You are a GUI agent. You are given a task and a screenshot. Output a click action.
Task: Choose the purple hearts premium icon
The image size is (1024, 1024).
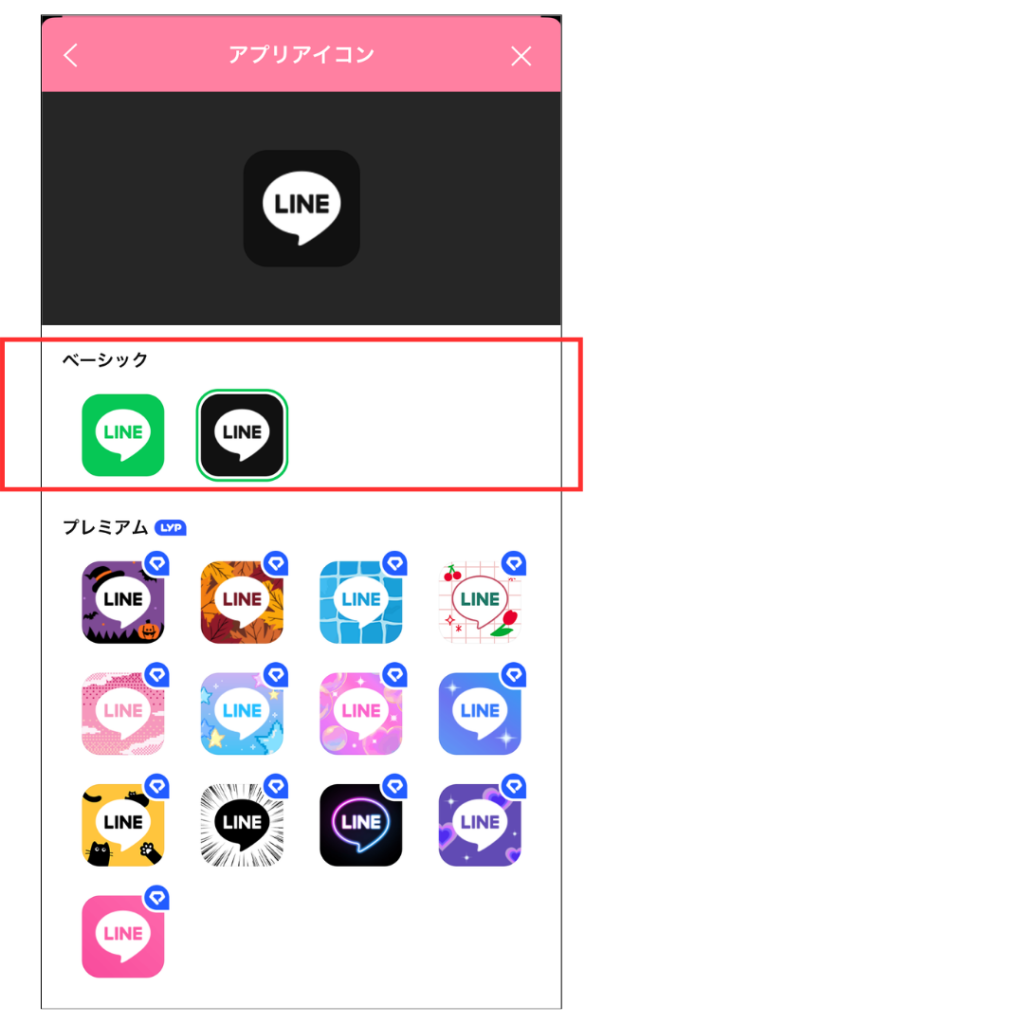point(480,824)
